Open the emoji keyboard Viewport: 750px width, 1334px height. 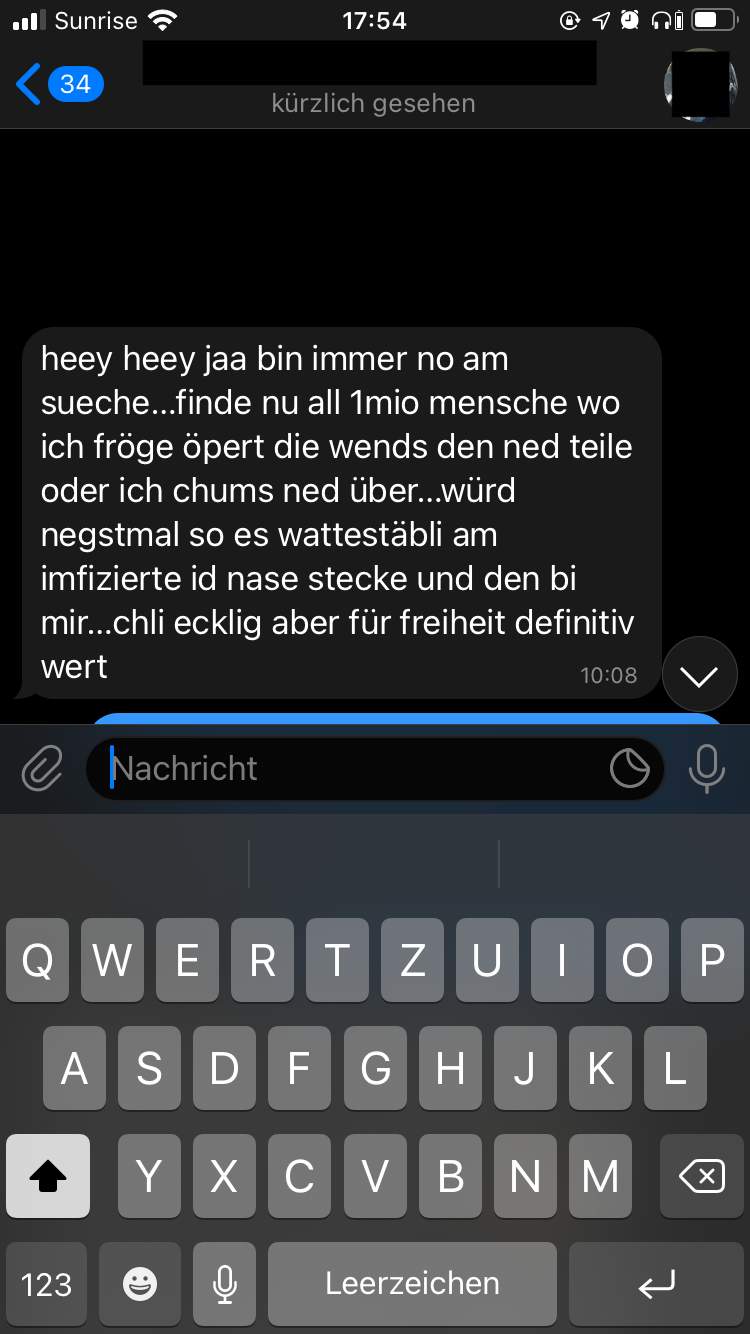tap(140, 1284)
